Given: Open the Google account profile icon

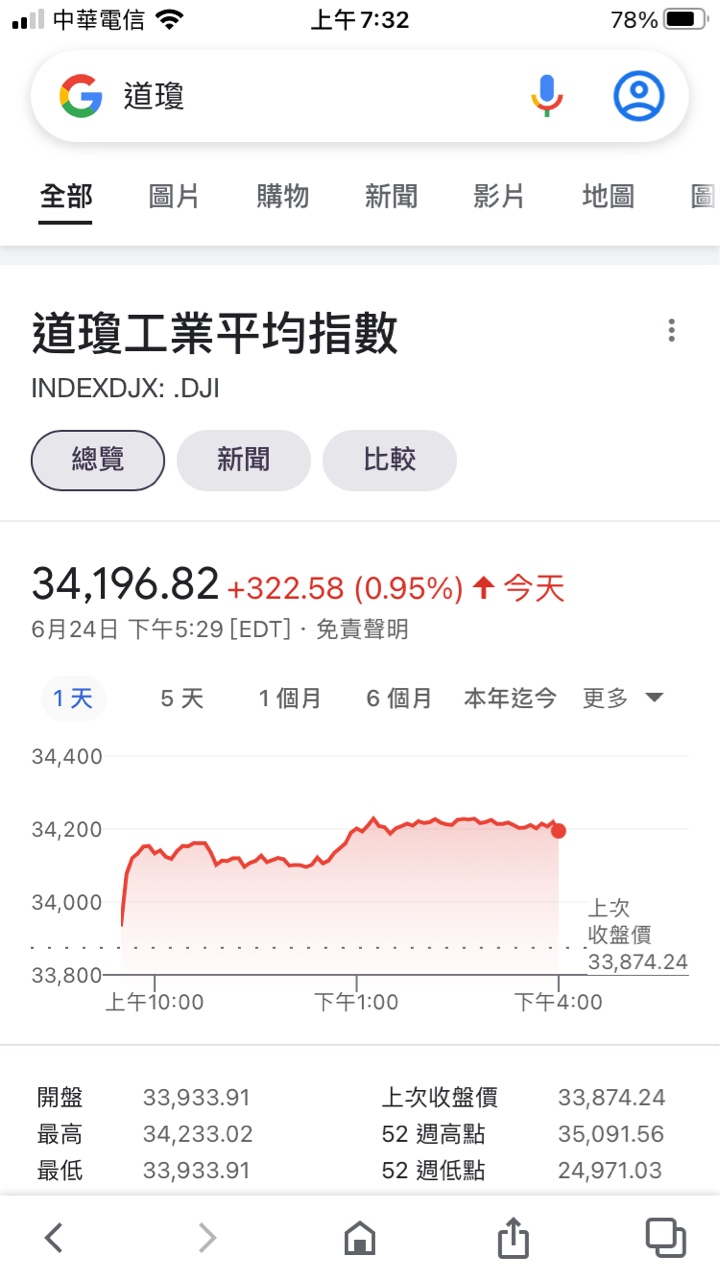Looking at the screenshot, I should [x=638, y=97].
